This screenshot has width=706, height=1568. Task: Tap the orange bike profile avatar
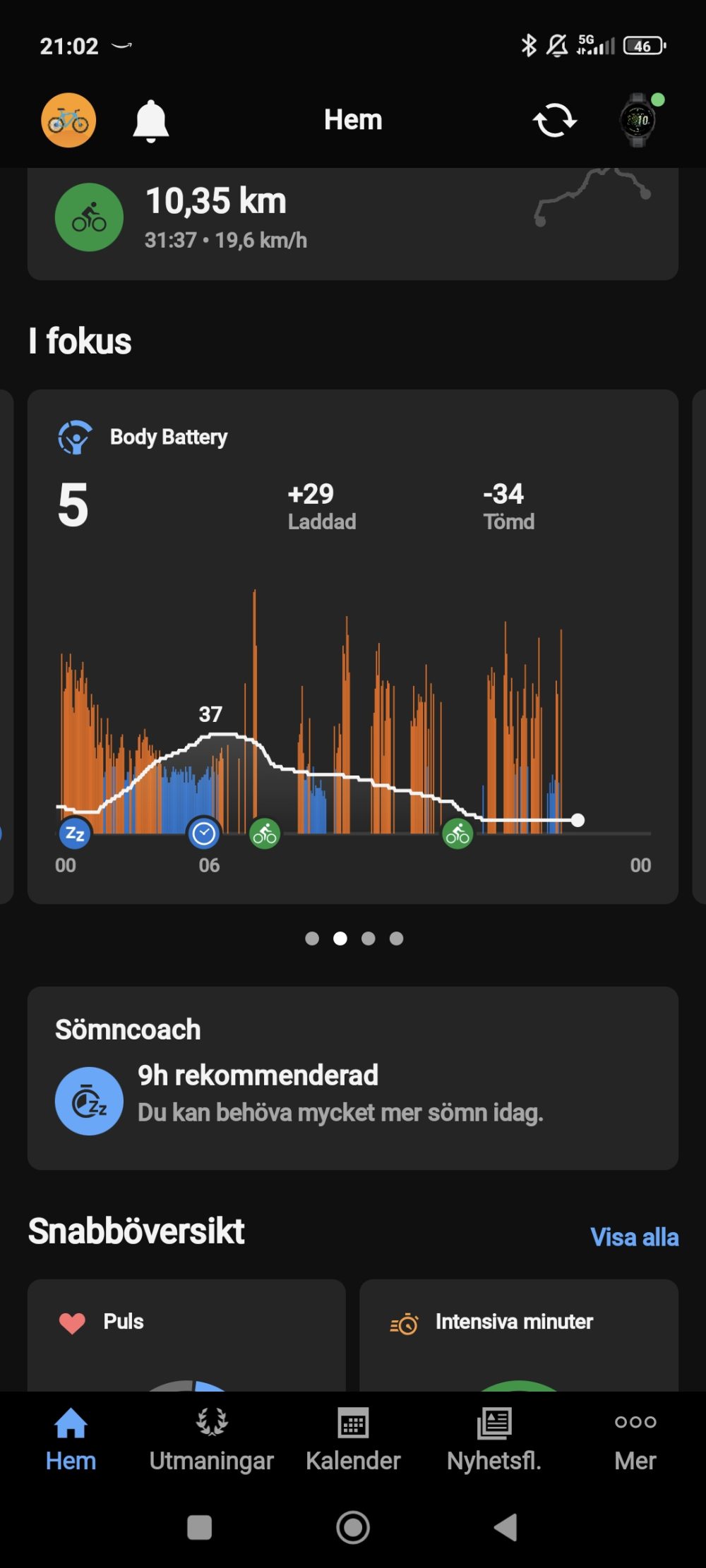coord(67,120)
